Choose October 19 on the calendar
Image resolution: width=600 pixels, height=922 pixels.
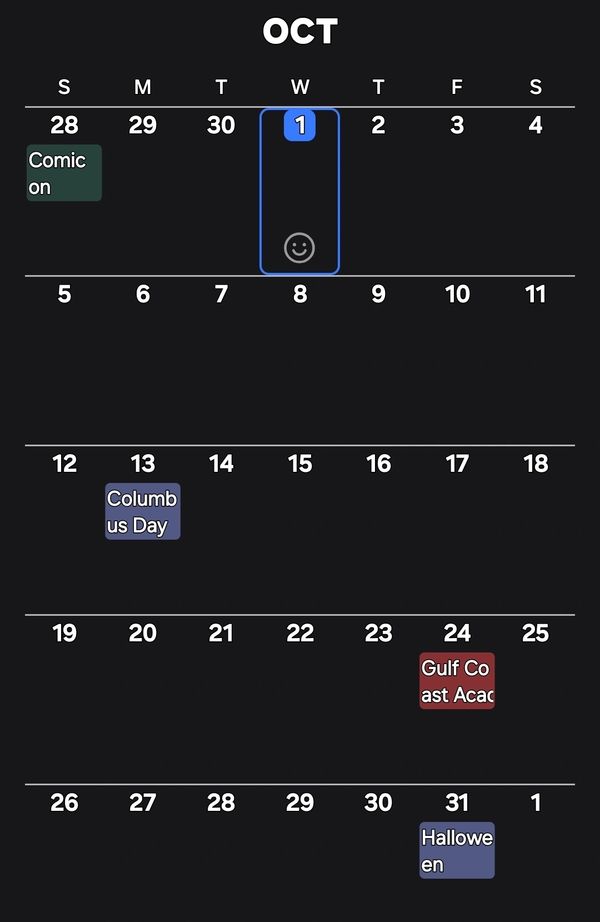[64, 633]
